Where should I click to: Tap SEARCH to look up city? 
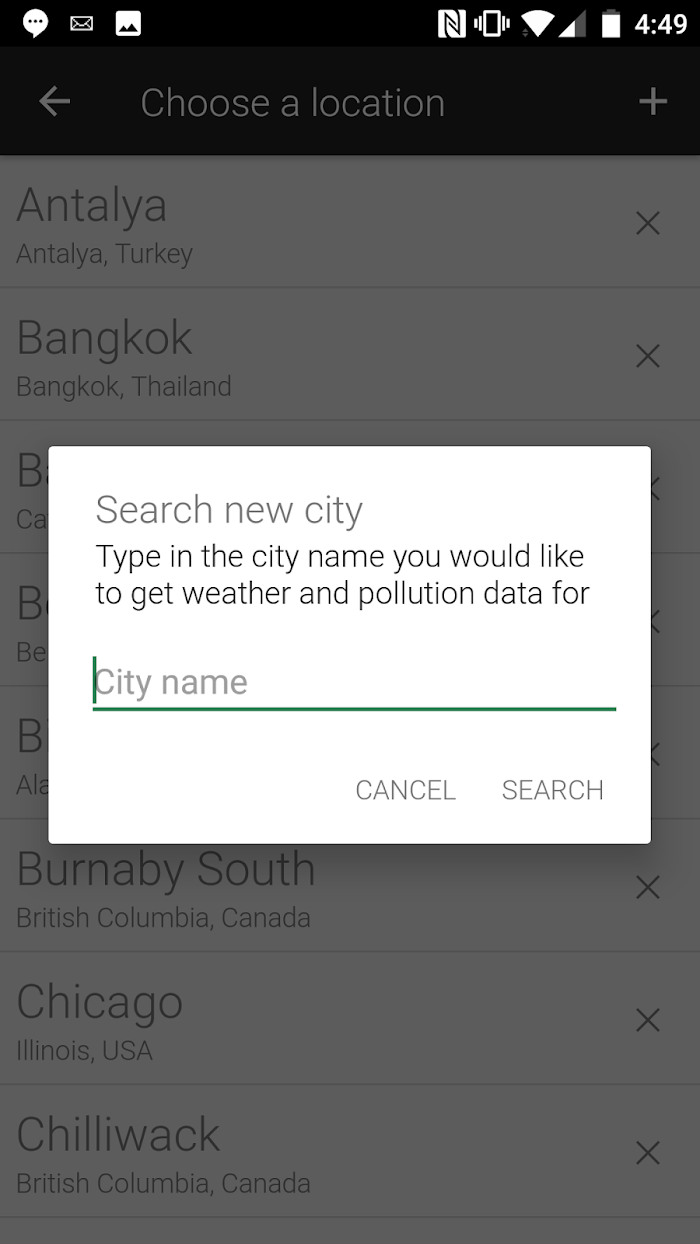(x=553, y=790)
